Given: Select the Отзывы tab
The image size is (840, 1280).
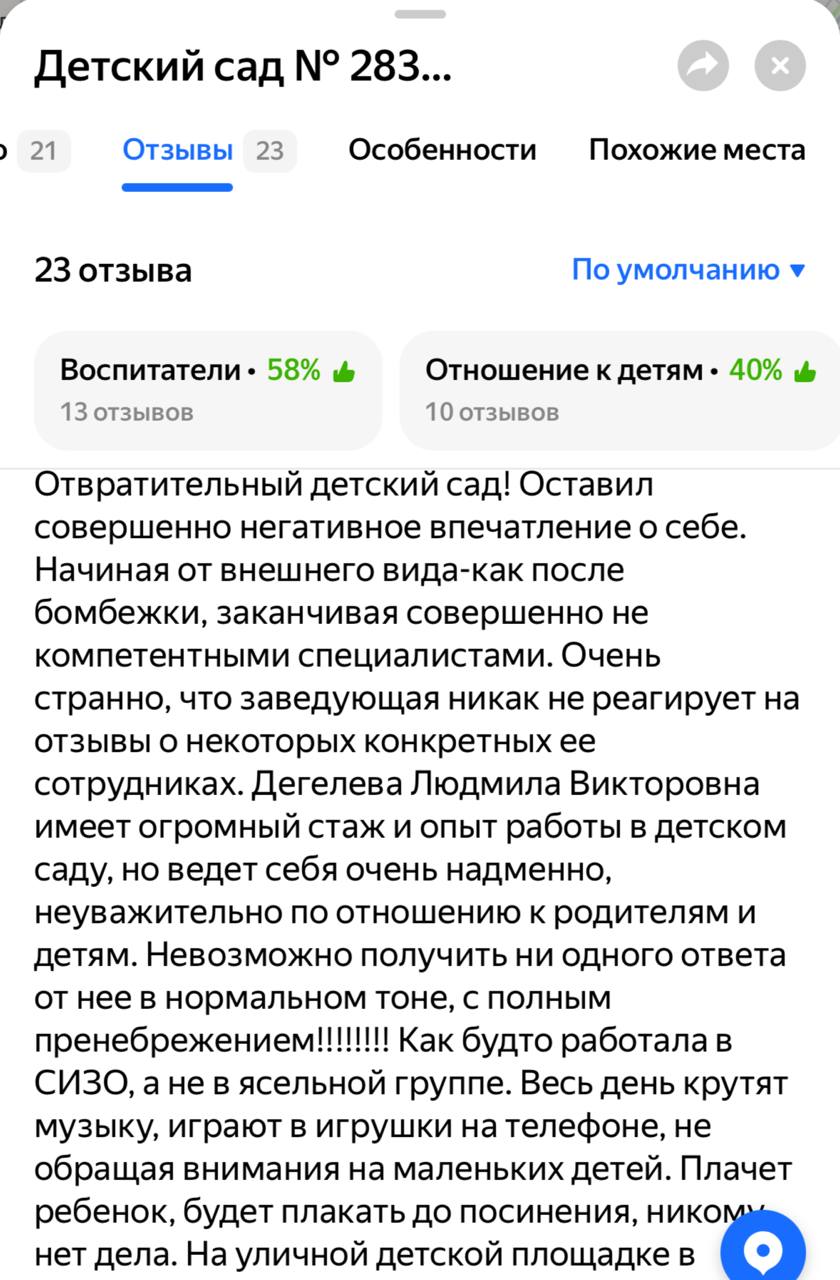Looking at the screenshot, I should (x=178, y=151).
